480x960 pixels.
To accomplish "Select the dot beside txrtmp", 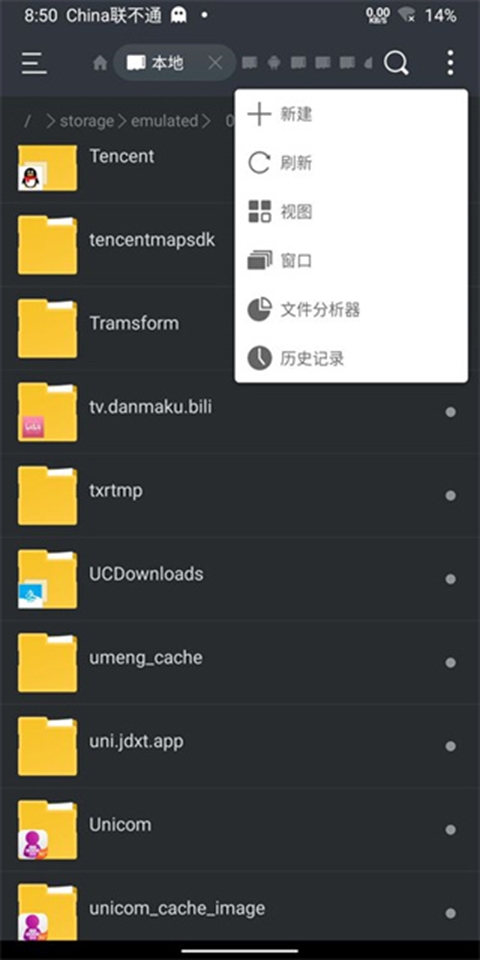I will point(451,495).
